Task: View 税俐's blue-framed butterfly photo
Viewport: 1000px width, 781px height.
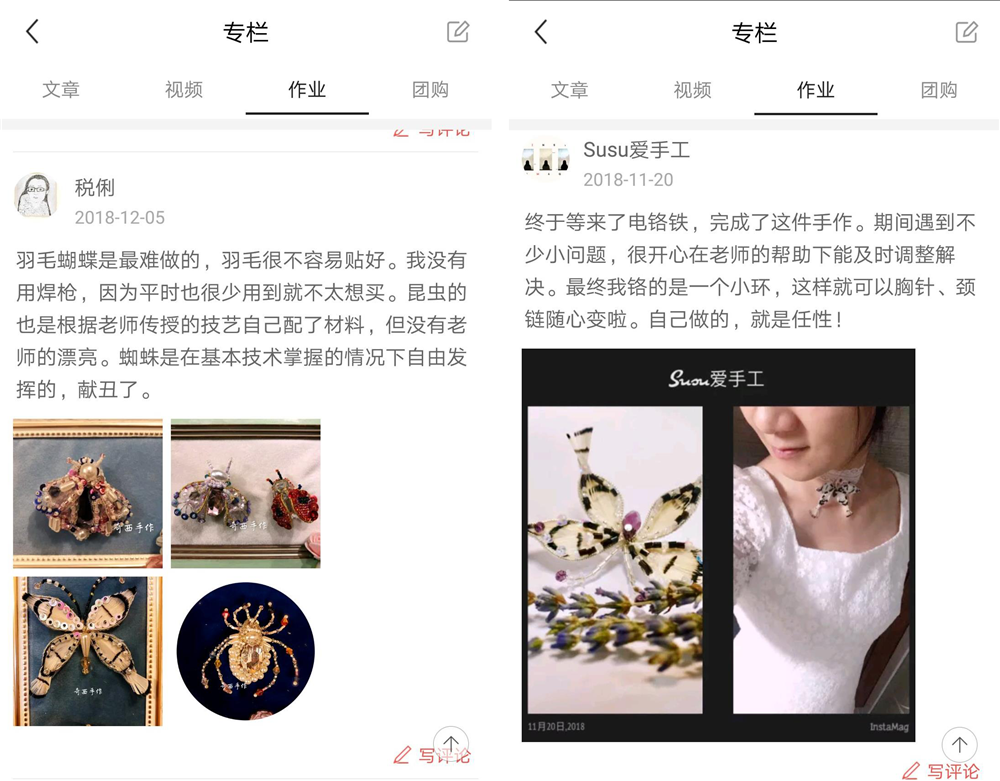Action: [x=88, y=650]
